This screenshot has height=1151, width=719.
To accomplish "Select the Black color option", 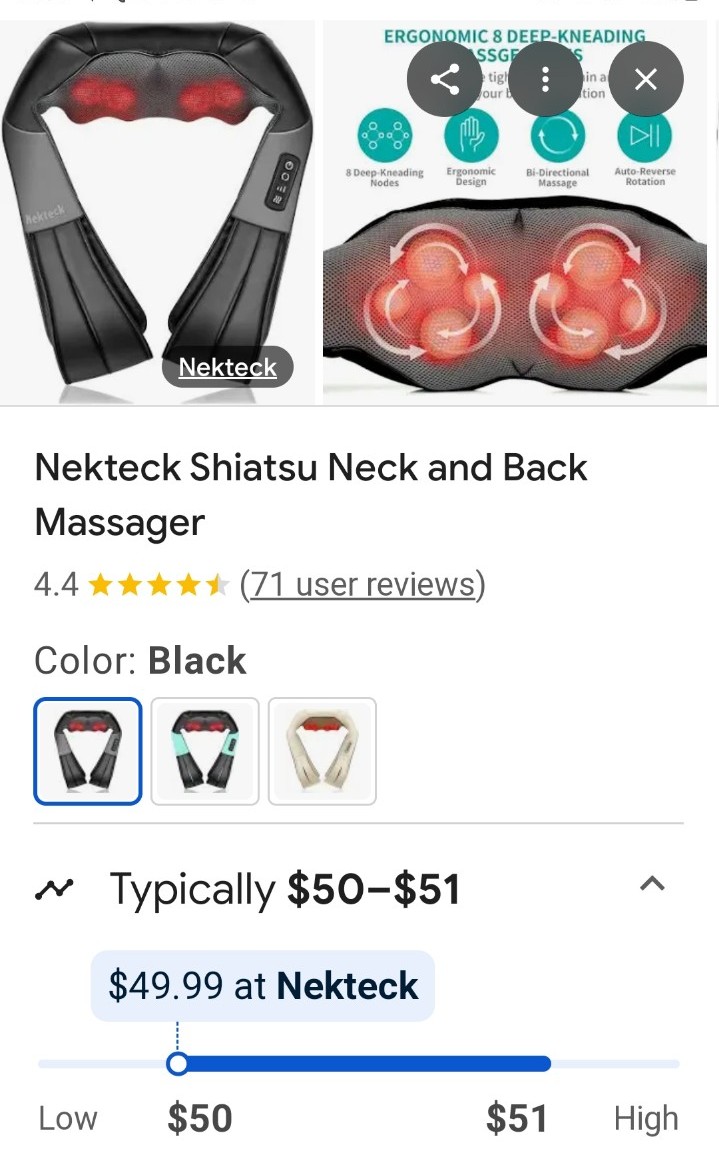I will [87, 751].
